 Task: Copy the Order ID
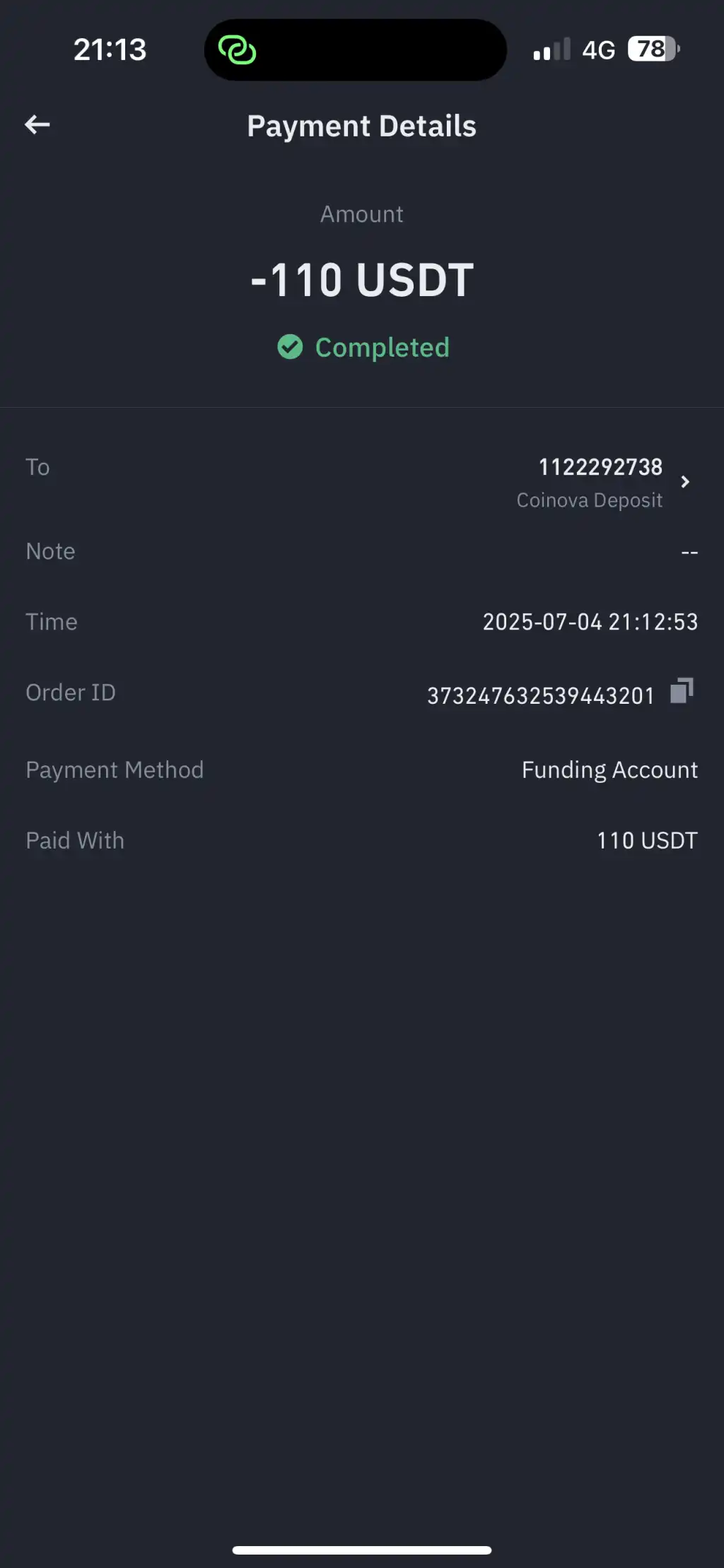coord(682,691)
